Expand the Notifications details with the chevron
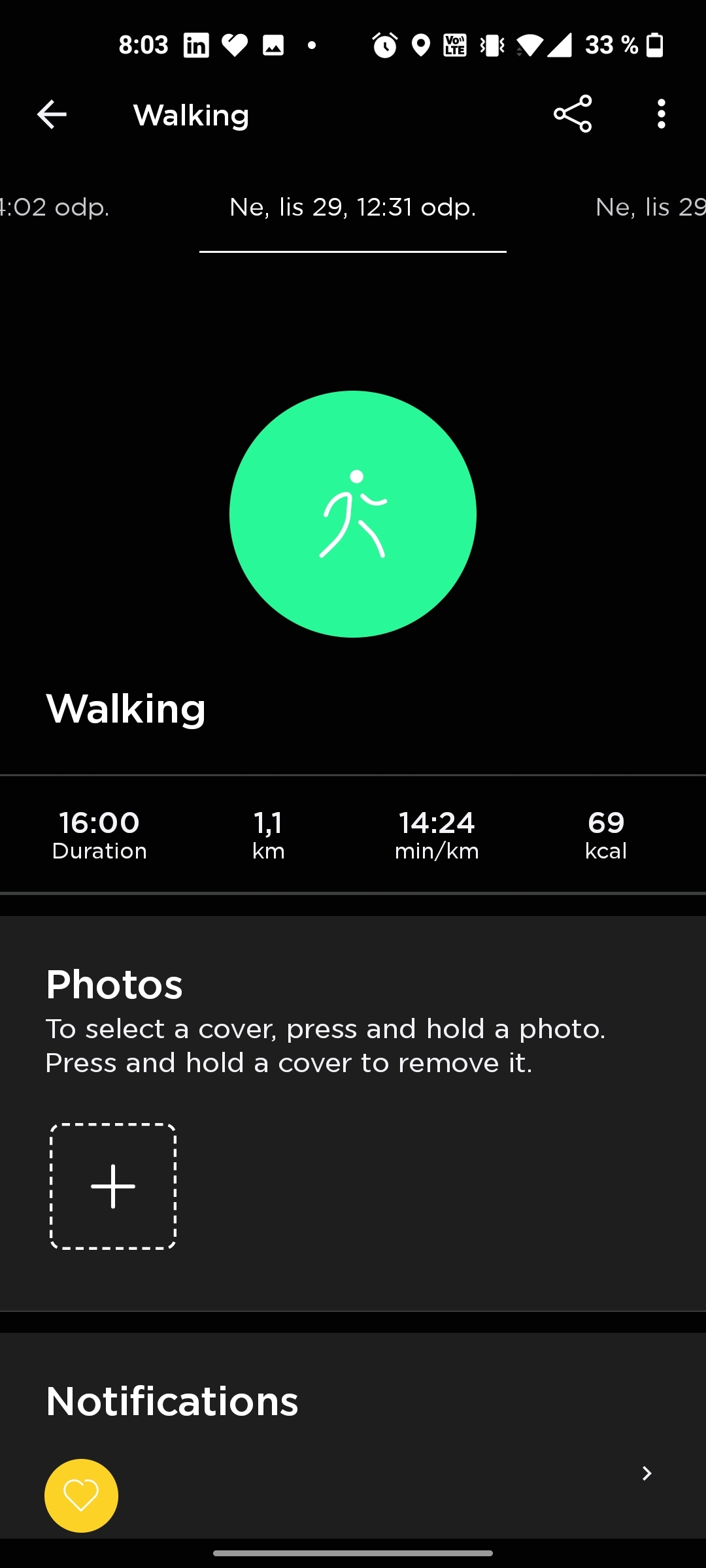 tap(647, 1473)
